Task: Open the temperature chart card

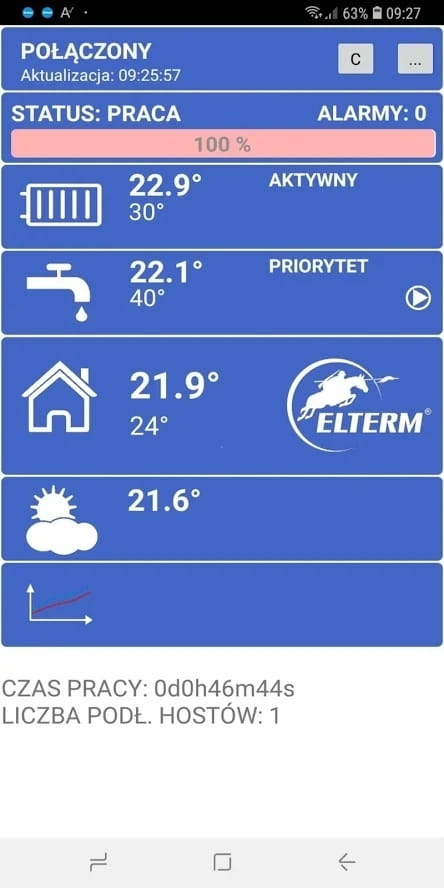Action: (x=222, y=604)
